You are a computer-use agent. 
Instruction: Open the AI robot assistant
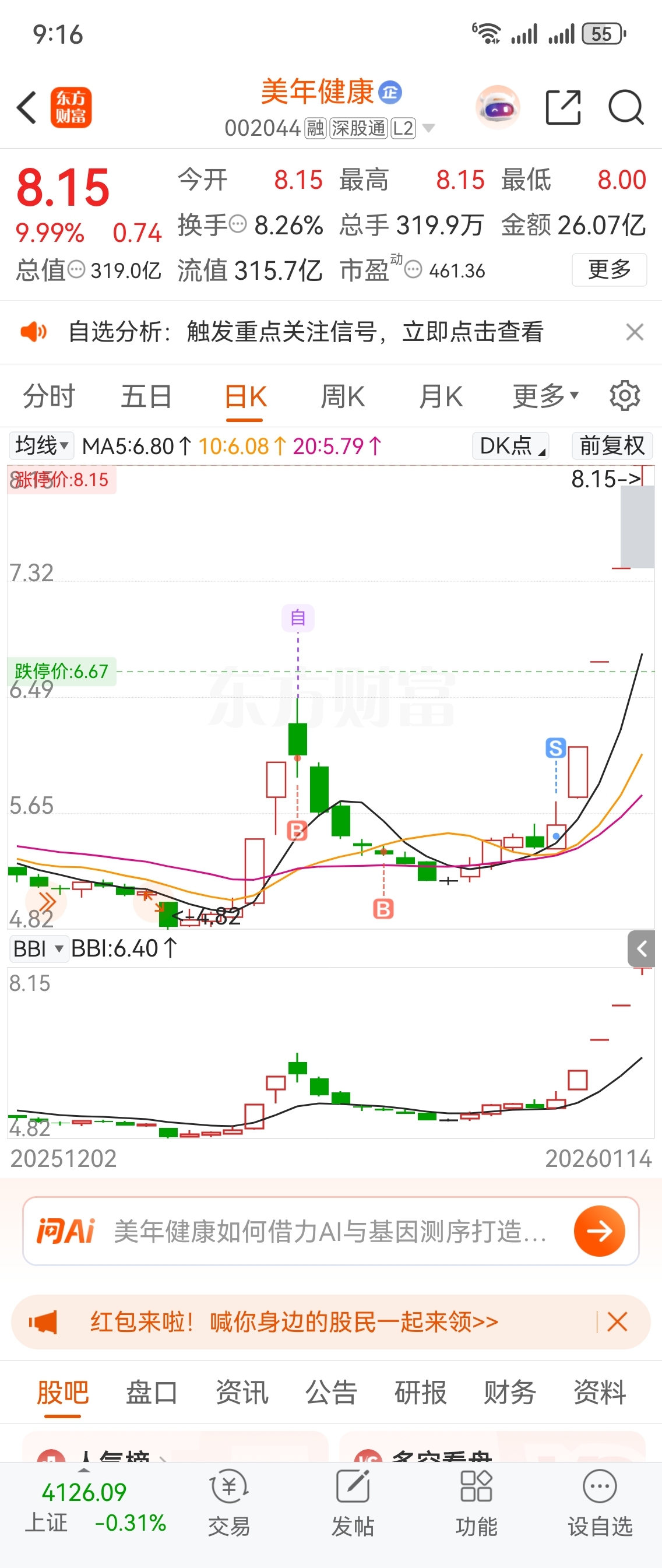pos(498,108)
